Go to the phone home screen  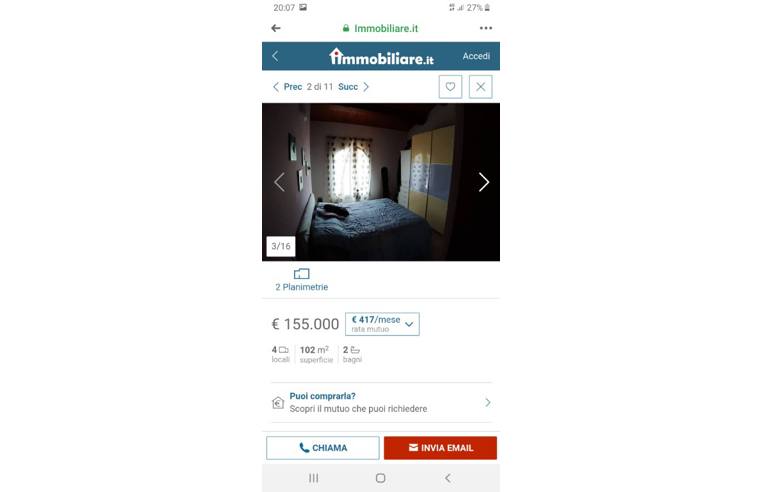click(380, 478)
